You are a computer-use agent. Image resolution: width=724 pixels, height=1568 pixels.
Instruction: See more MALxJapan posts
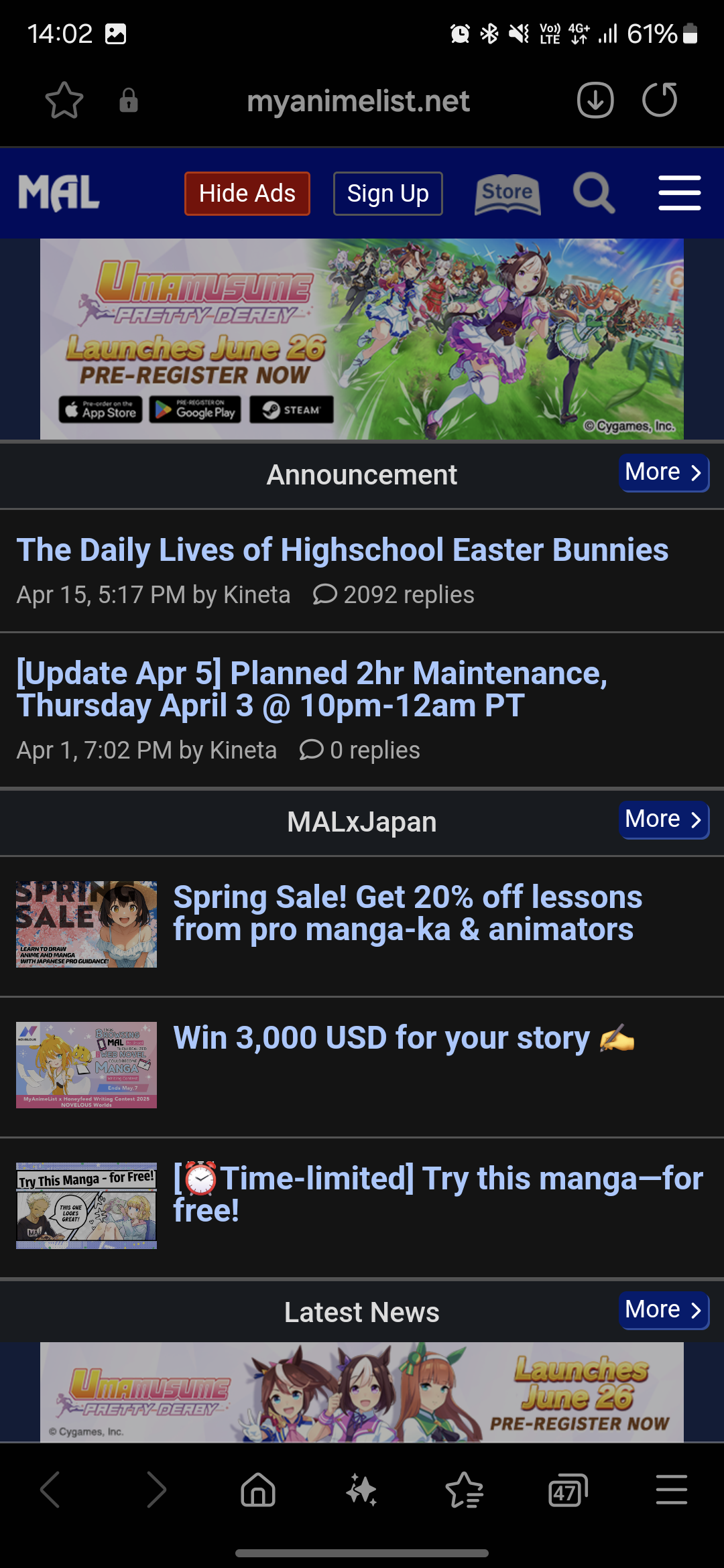coord(664,820)
